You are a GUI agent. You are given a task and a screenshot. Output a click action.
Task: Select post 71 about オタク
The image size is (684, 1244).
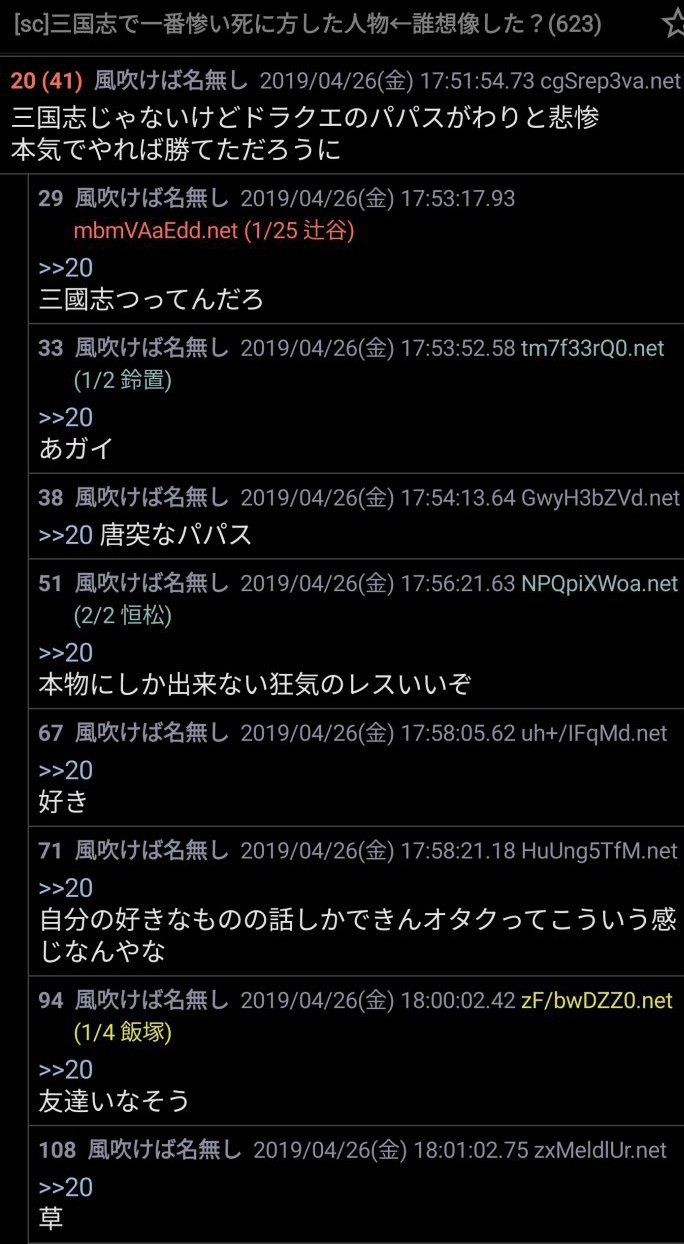pyautogui.click(x=355, y=900)
